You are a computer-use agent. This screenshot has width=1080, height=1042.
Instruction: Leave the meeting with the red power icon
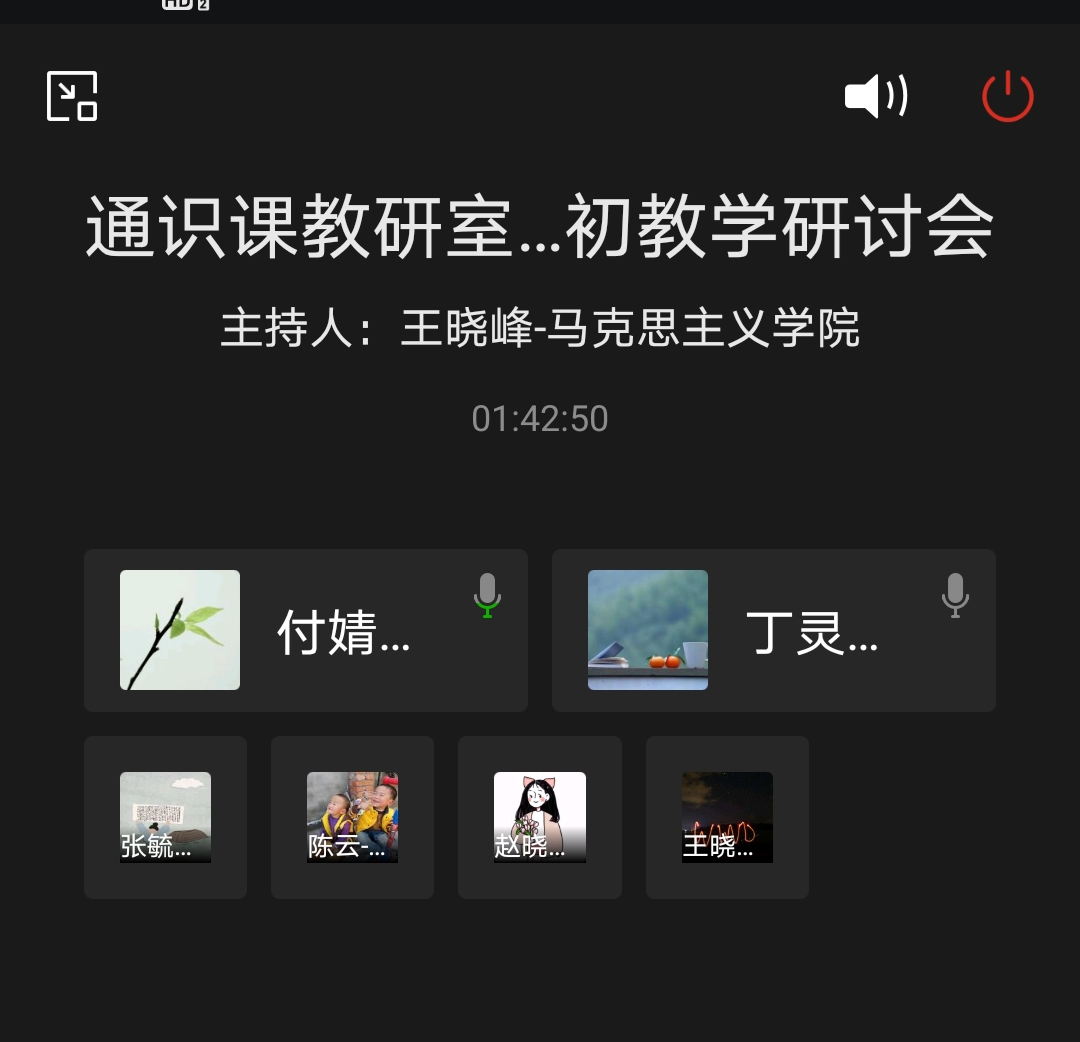click(x=1007, y=96)
